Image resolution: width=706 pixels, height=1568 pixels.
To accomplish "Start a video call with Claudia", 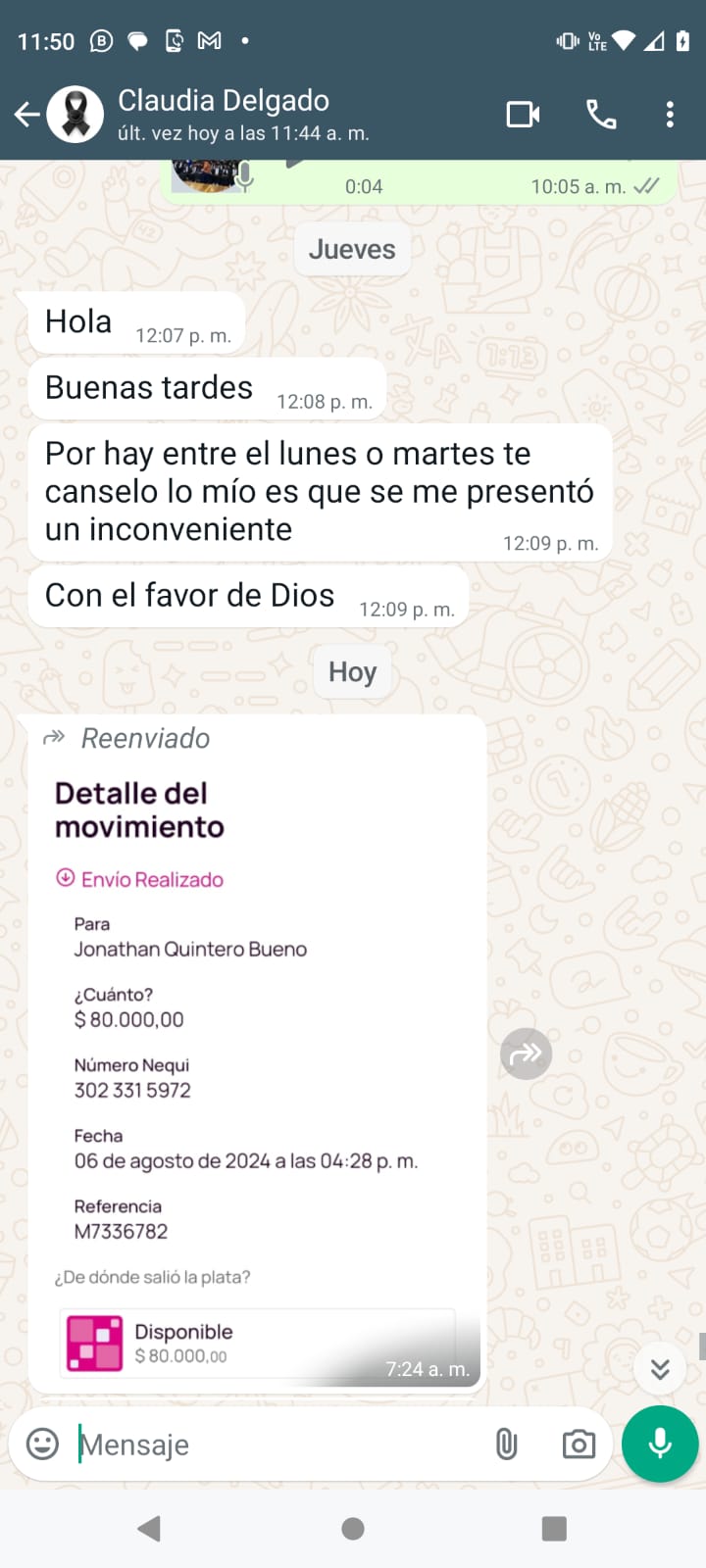I will [x=523, y=115].
